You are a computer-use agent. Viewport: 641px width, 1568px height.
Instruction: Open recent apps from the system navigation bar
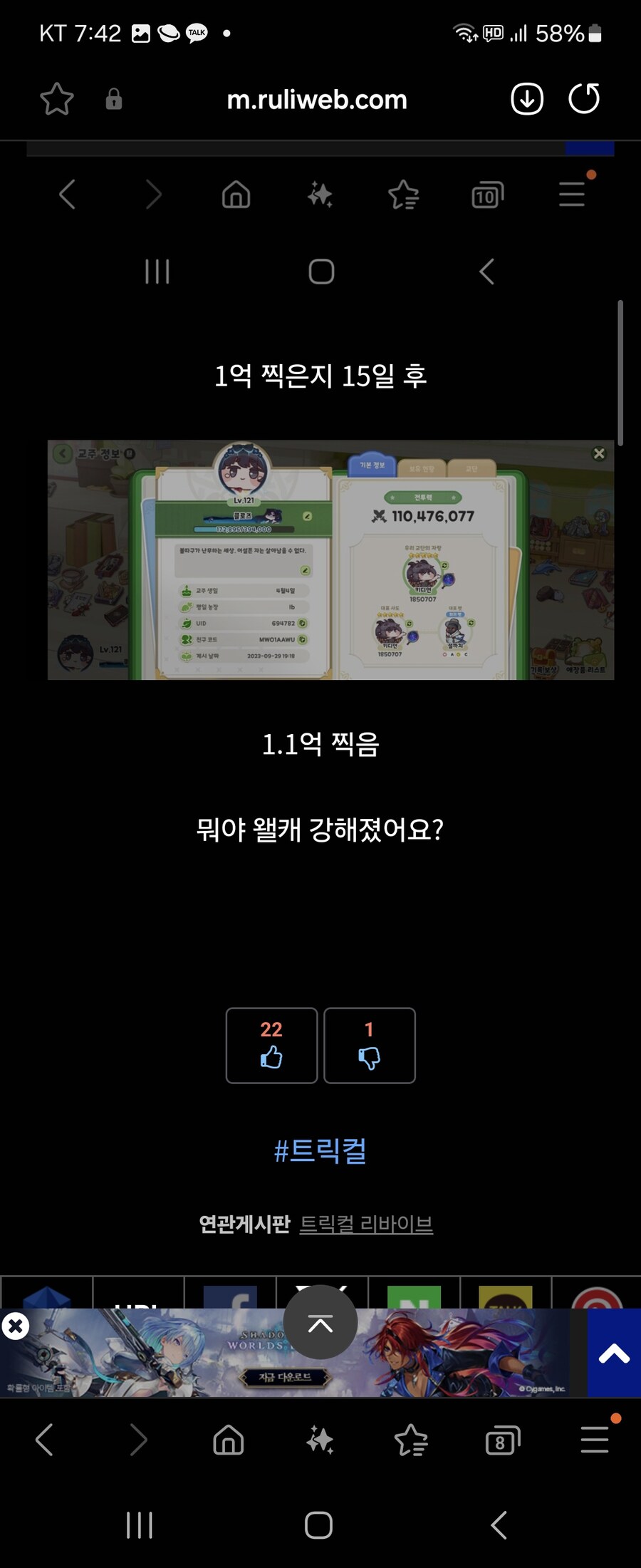coord(140,1525)
